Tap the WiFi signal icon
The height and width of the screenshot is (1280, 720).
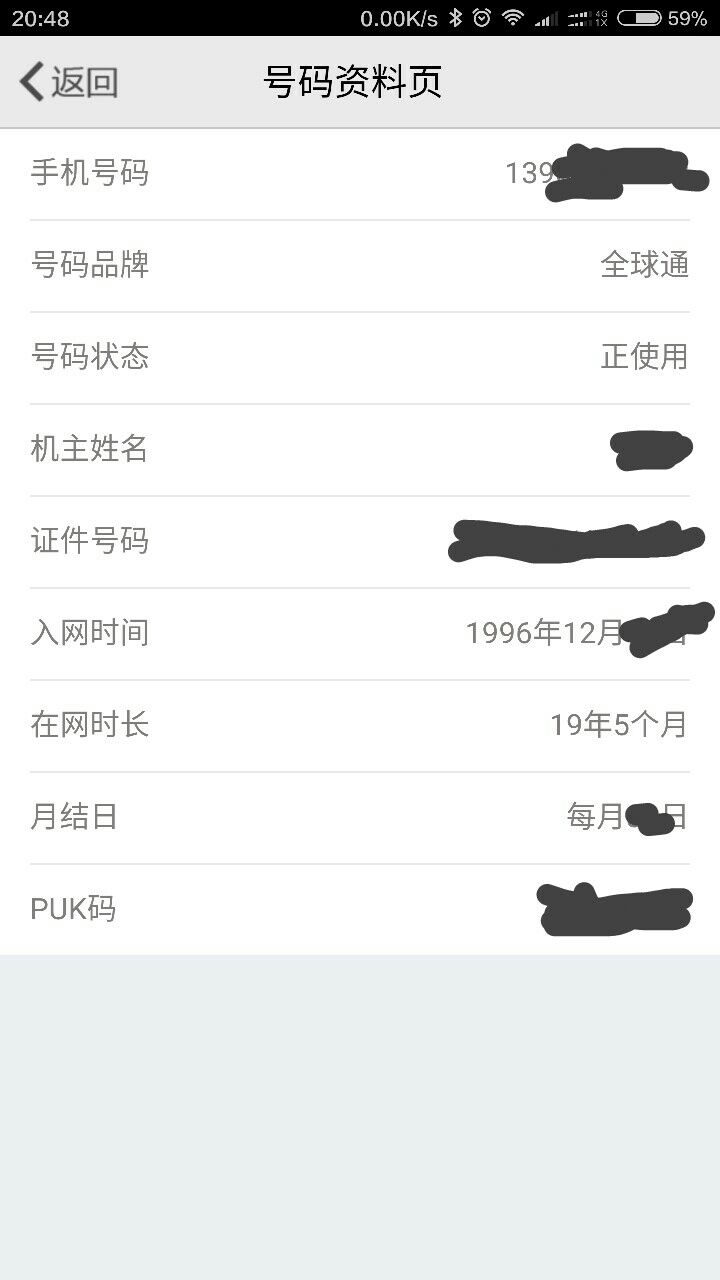[512, 16]
